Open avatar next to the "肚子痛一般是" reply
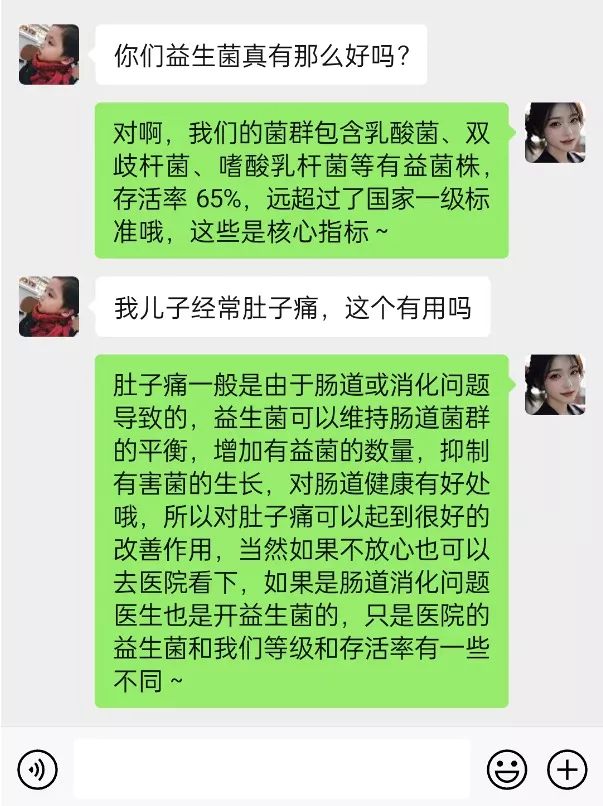This screenshot has width=603, height=806. coord(555,384)
